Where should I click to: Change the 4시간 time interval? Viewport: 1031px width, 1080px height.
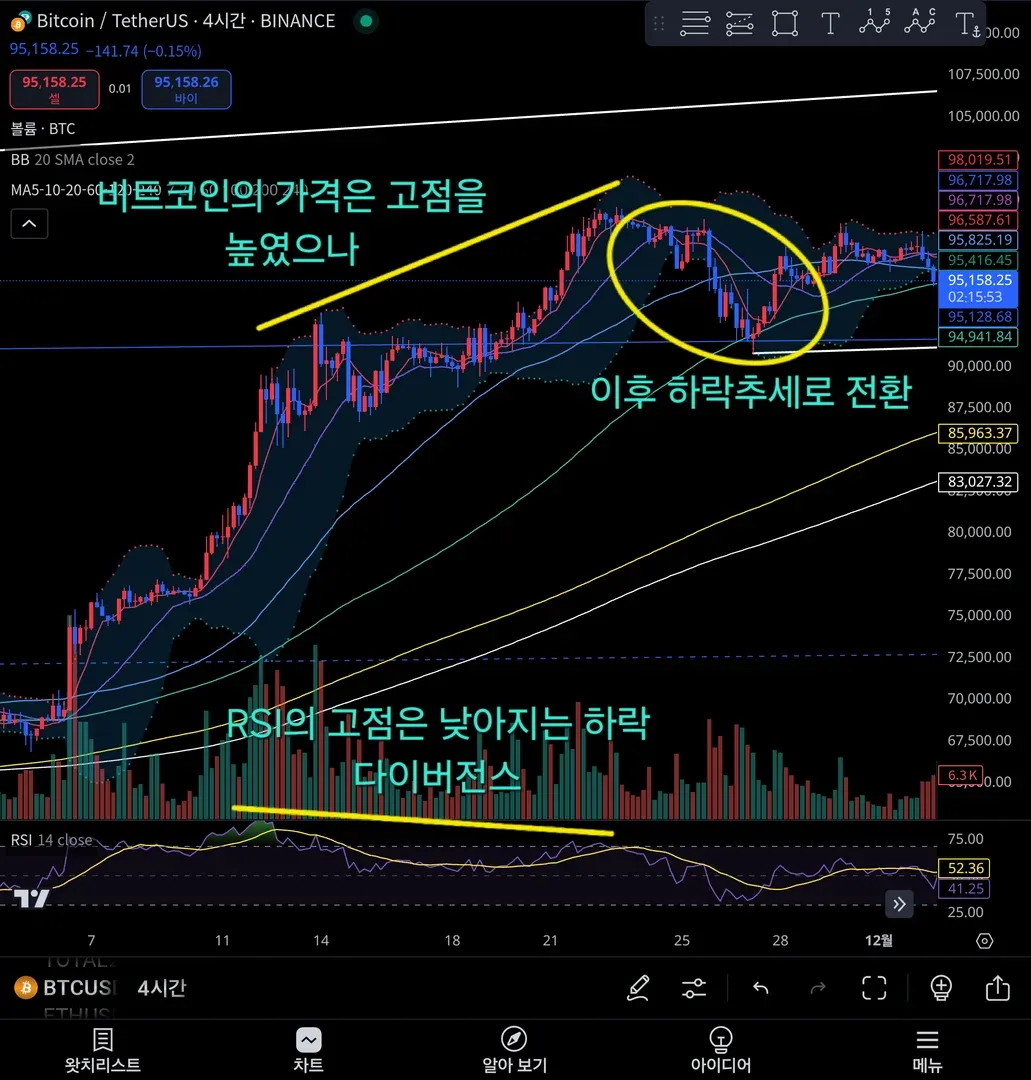161,988
